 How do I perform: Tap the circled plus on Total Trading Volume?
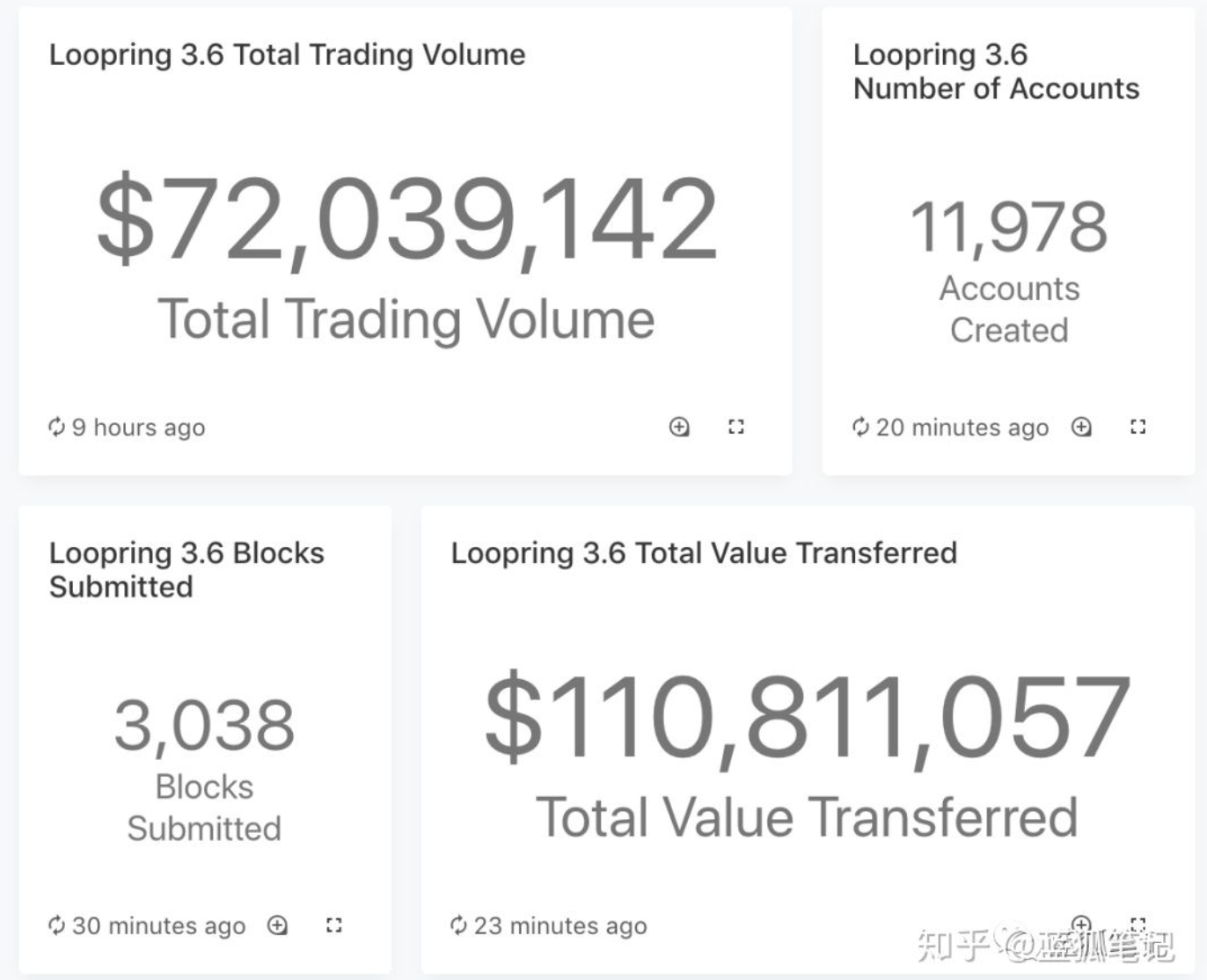click(679, 428)
